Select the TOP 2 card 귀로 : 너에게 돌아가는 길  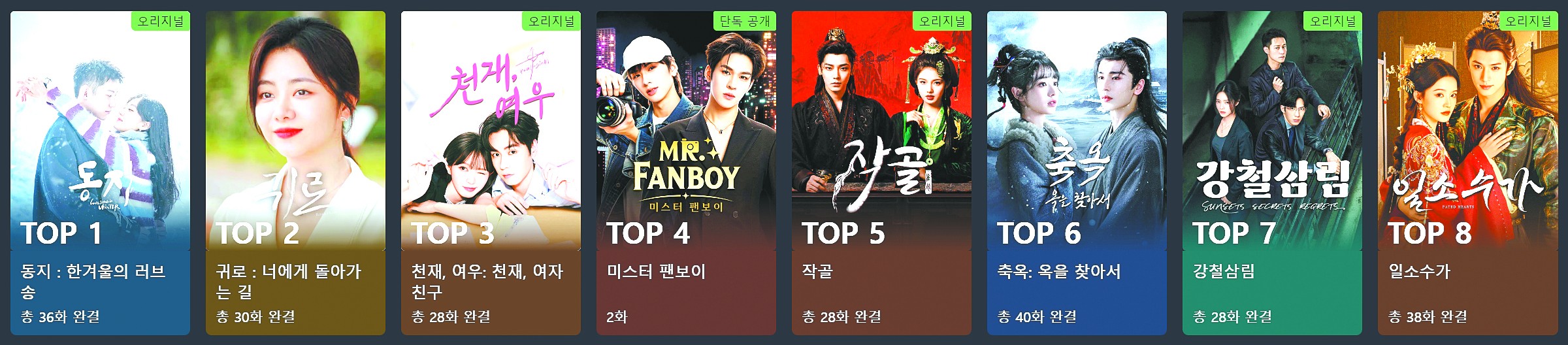click(x=295, y=173)
